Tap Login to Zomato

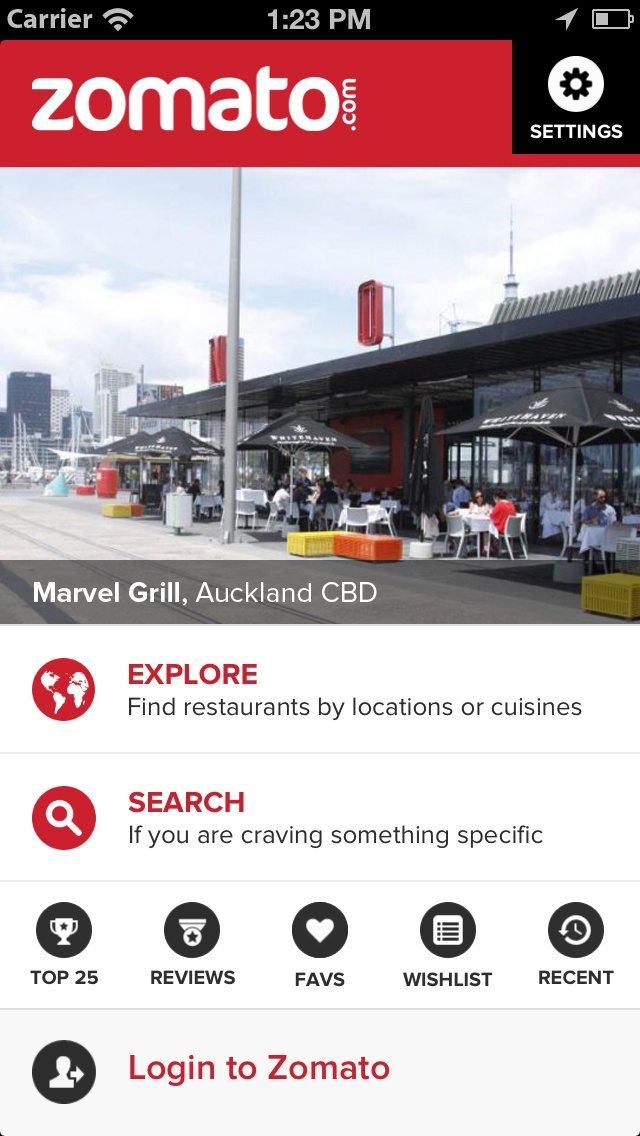pos(320,1072)
